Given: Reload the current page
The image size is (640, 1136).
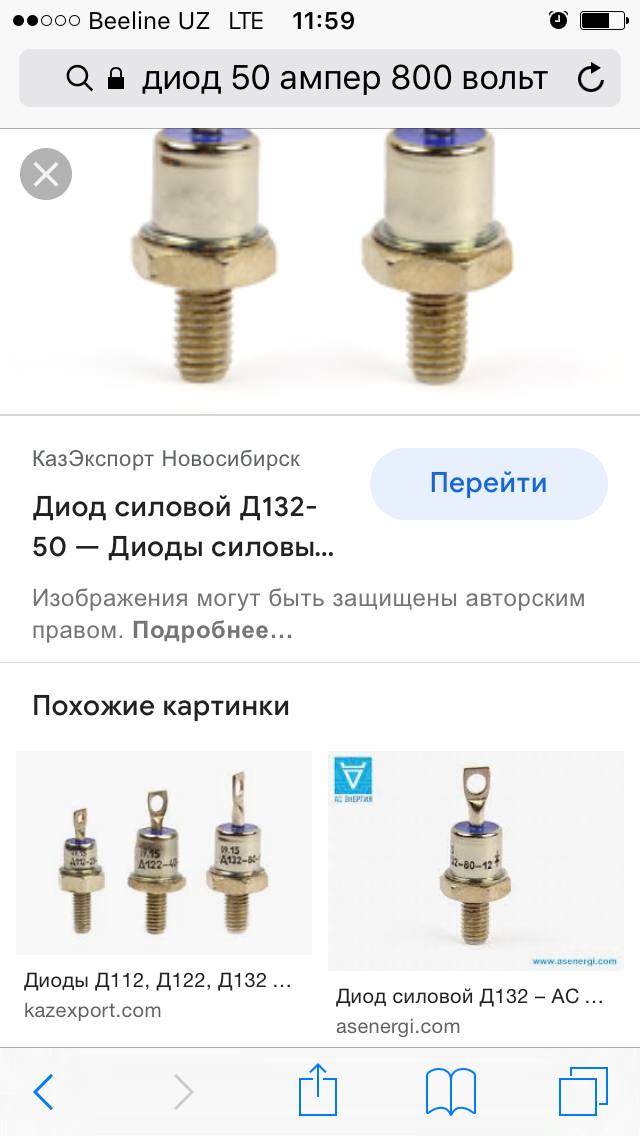Looking at the screenshot, I should pos(591,77).
